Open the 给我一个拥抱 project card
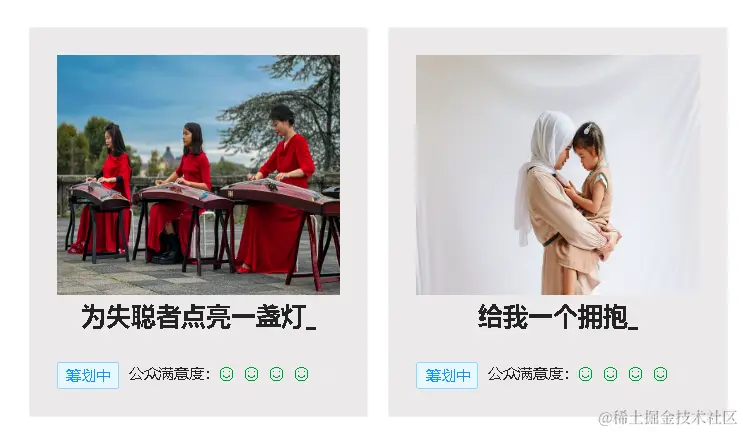Image resolution: width=743 pixels, height=432 pixels. point(557,317)
